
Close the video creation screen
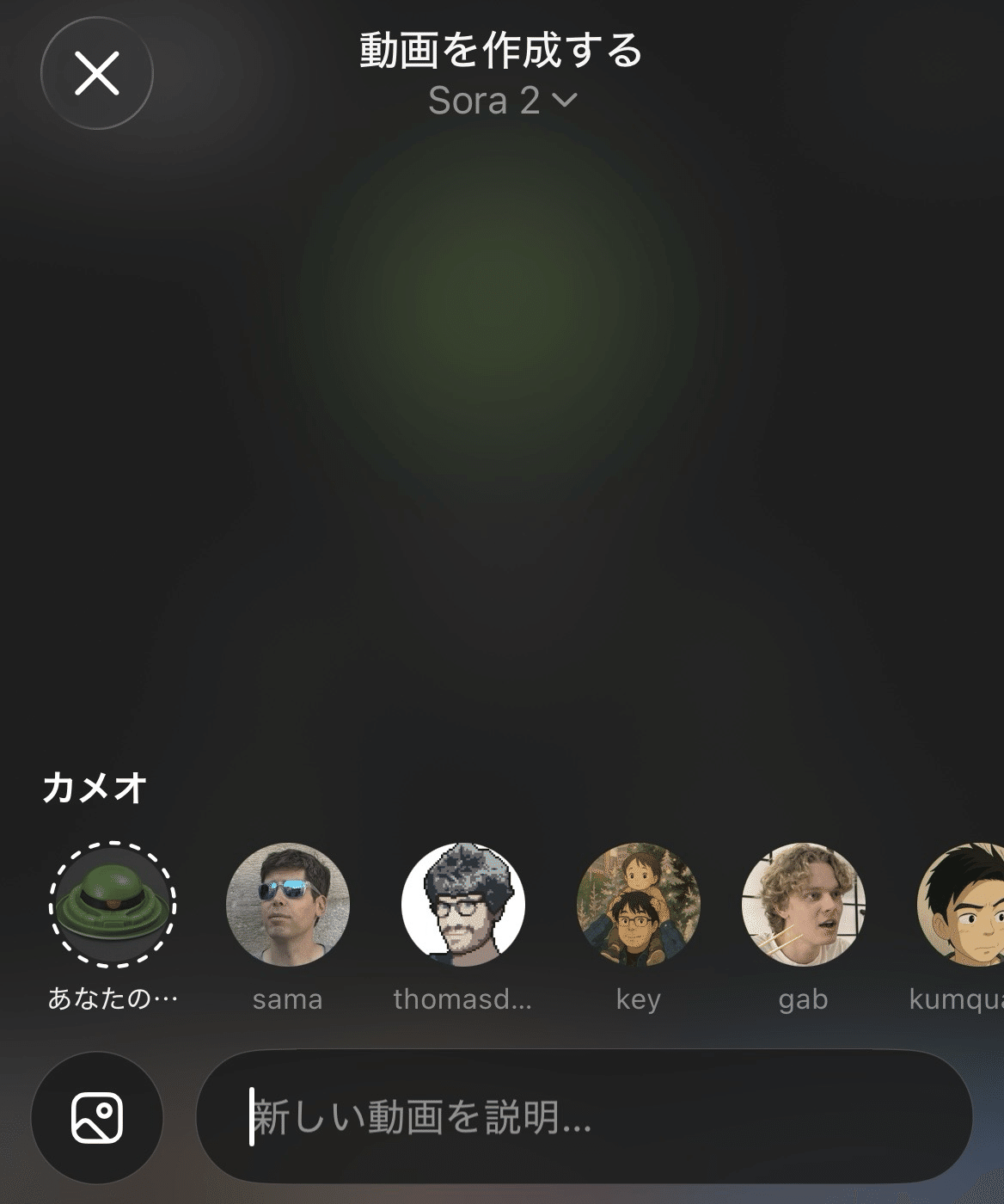tap(97, 73)
